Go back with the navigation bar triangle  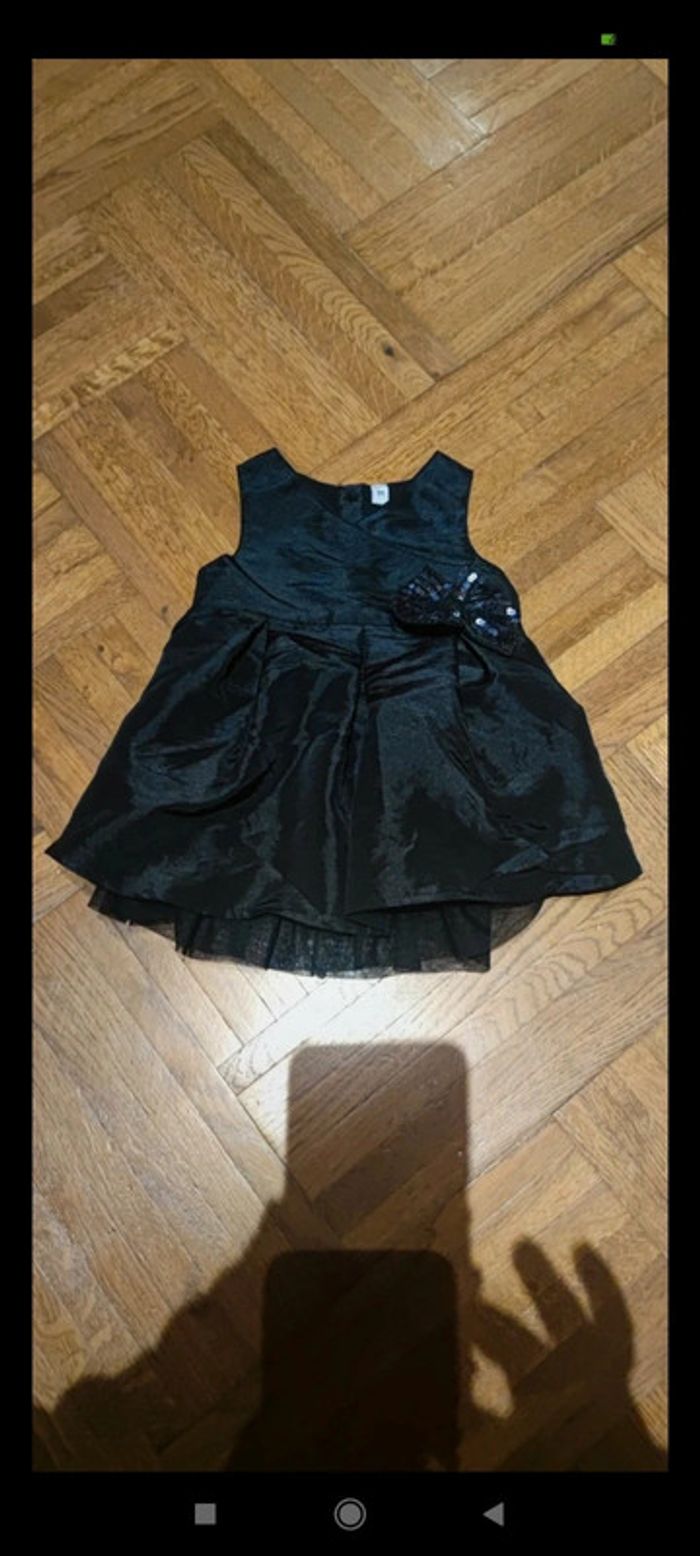[493, 1514]
